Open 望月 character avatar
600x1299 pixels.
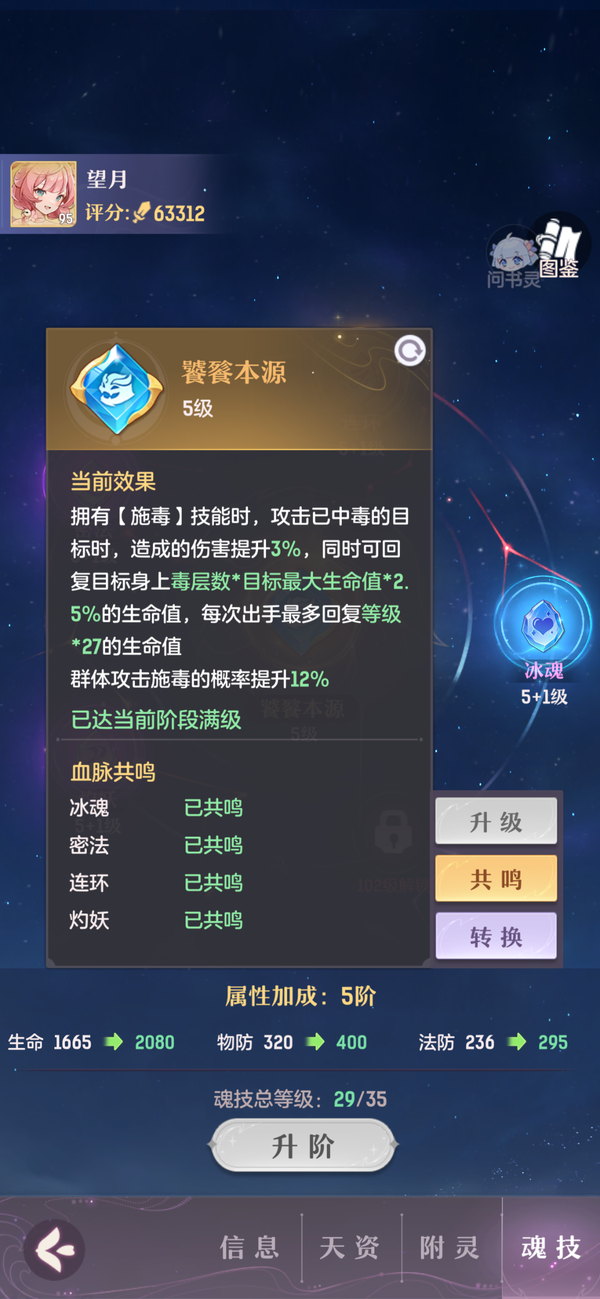point(42,194)
